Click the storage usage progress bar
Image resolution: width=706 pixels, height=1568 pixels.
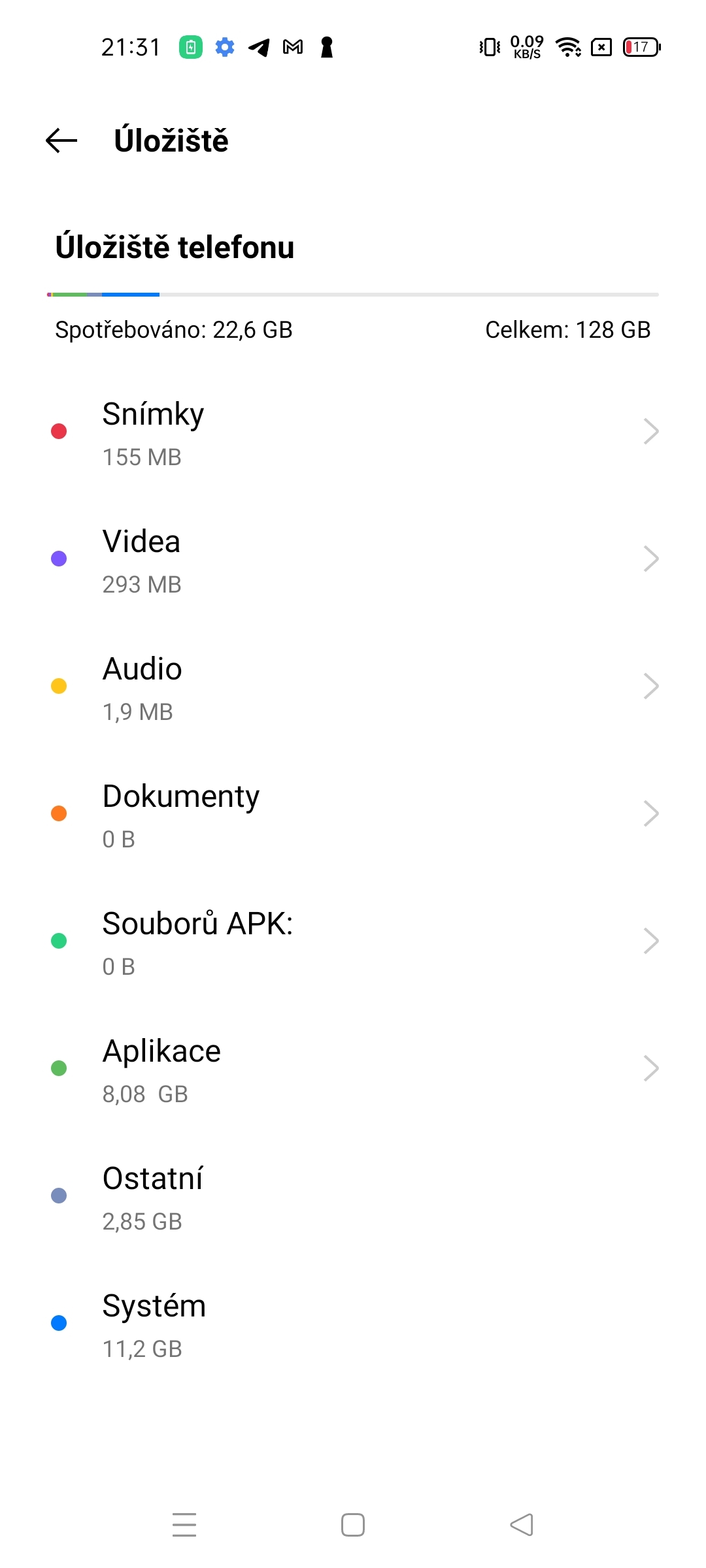[x=353, y=295]
